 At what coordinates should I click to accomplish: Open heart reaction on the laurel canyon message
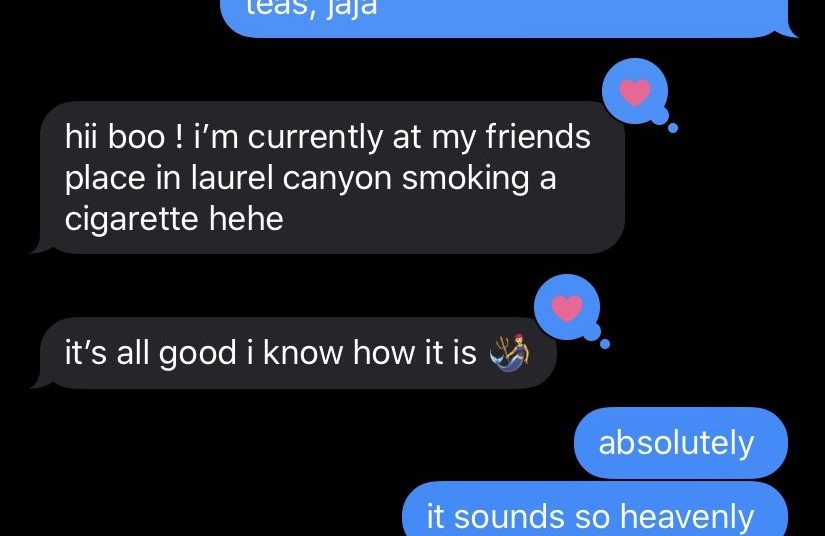tap(635, 94)
